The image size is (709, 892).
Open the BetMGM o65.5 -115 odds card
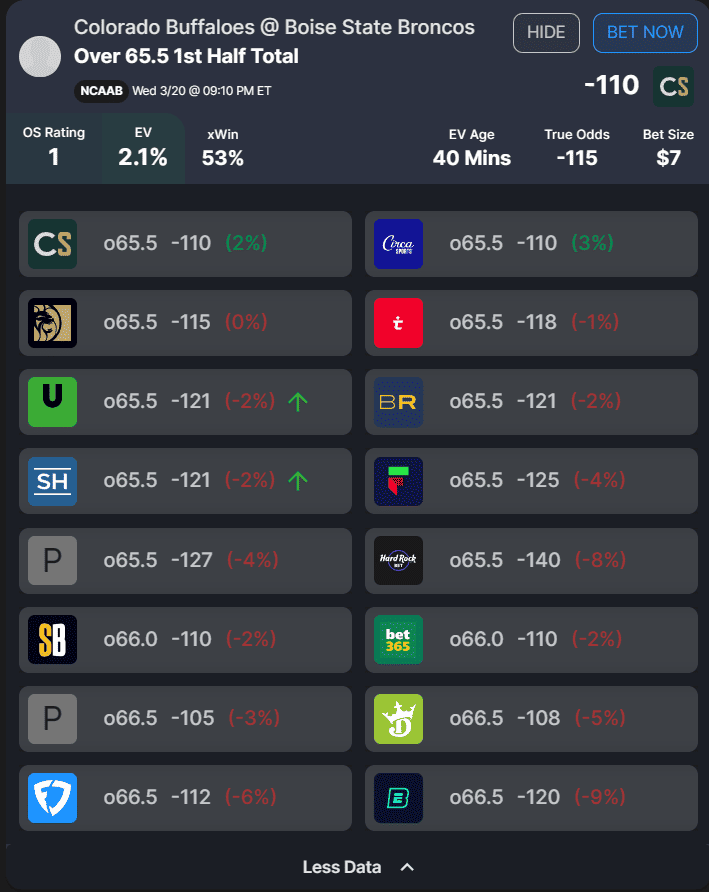[185, 322]
